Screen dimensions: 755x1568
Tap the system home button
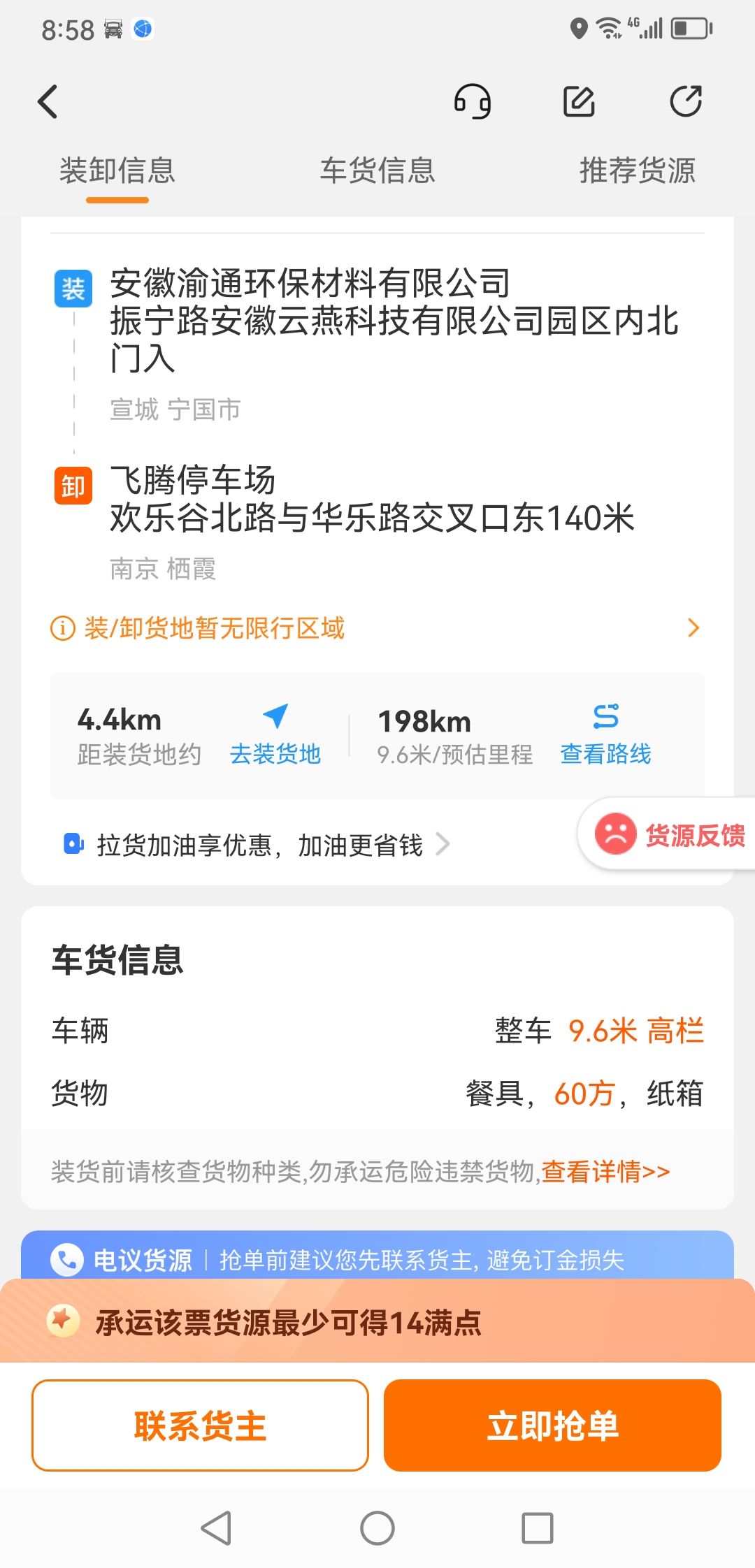(377, 1528)
